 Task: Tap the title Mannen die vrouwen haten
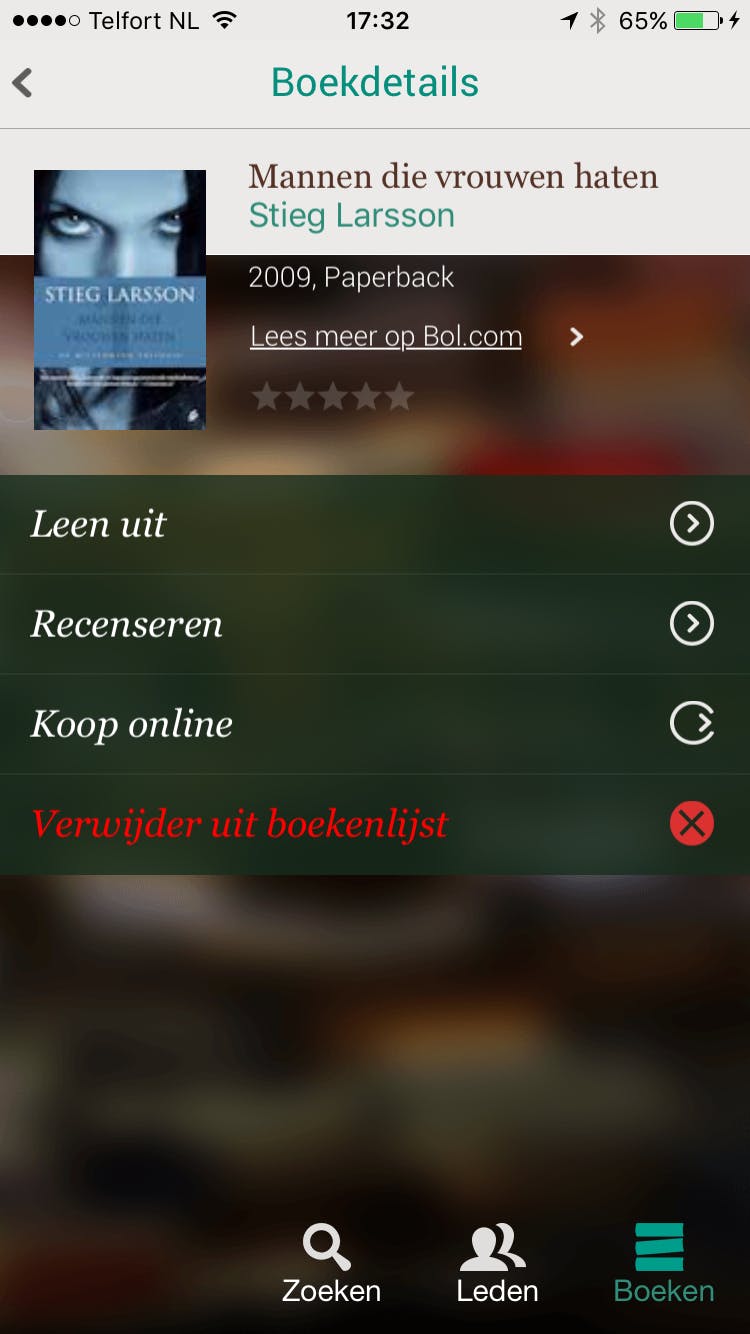[x=452, y=177]
